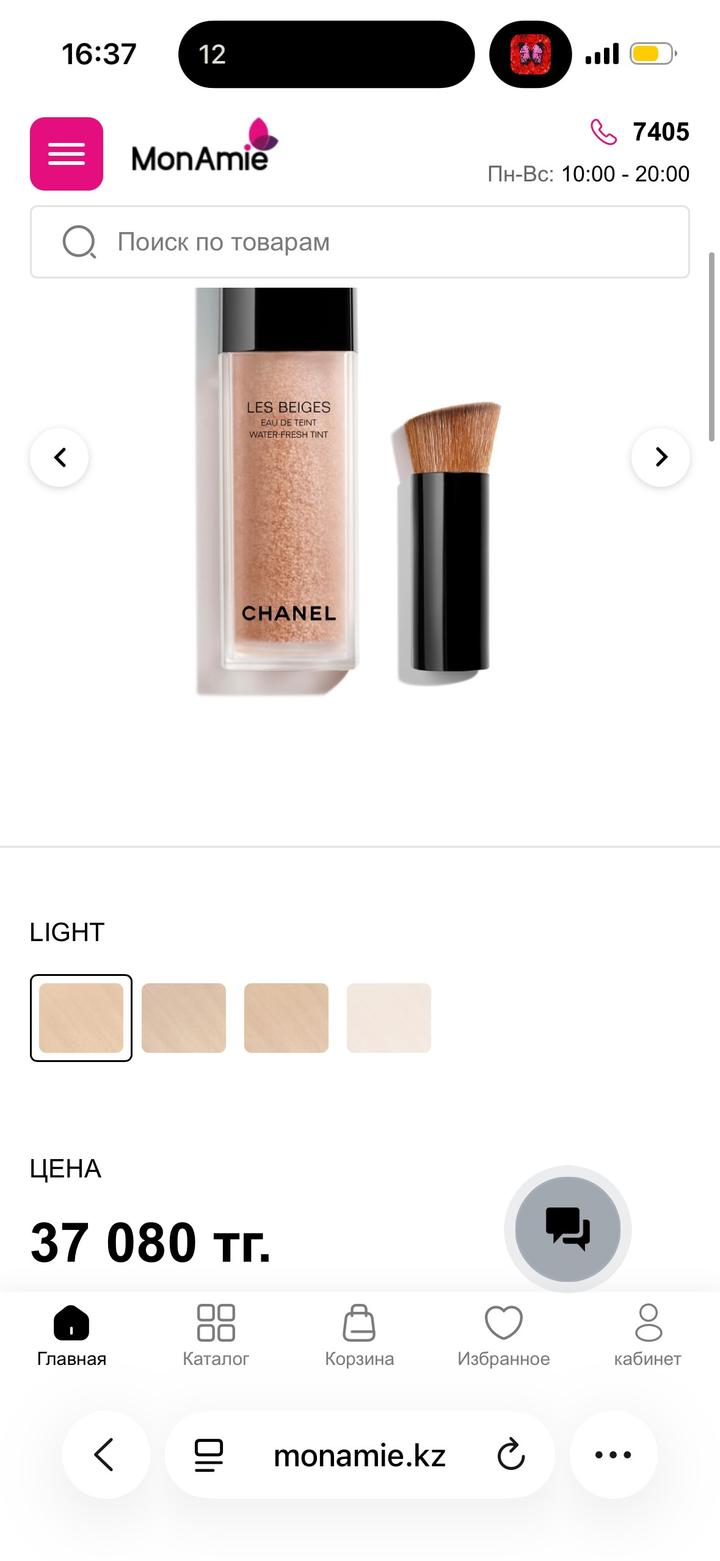The height and width of the screenshot is (1561, 720).
Task: Go back in the browser
Action: click(105, 1455)
